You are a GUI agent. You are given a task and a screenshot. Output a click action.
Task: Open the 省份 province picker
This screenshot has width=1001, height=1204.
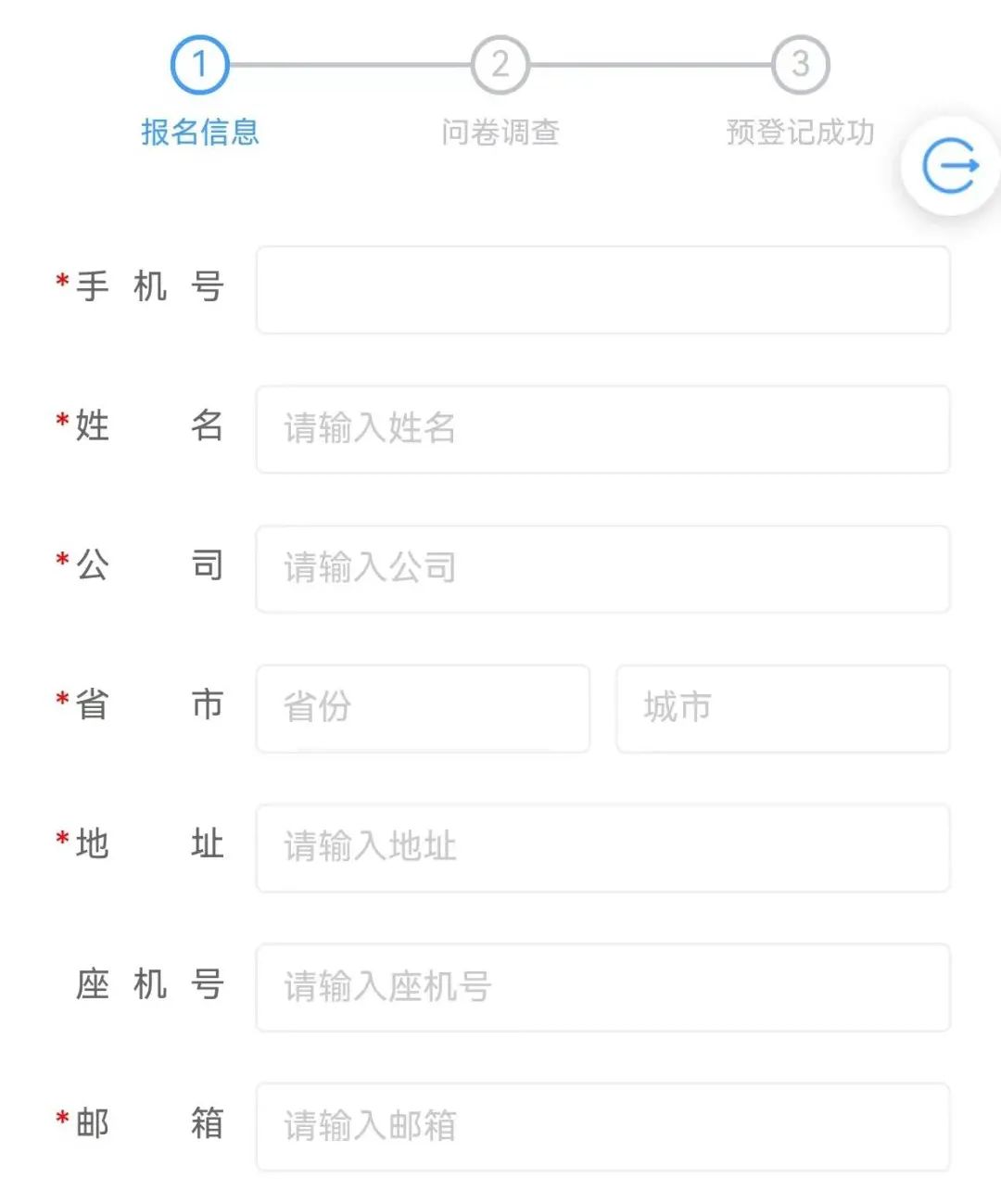(x=423, y=708)
